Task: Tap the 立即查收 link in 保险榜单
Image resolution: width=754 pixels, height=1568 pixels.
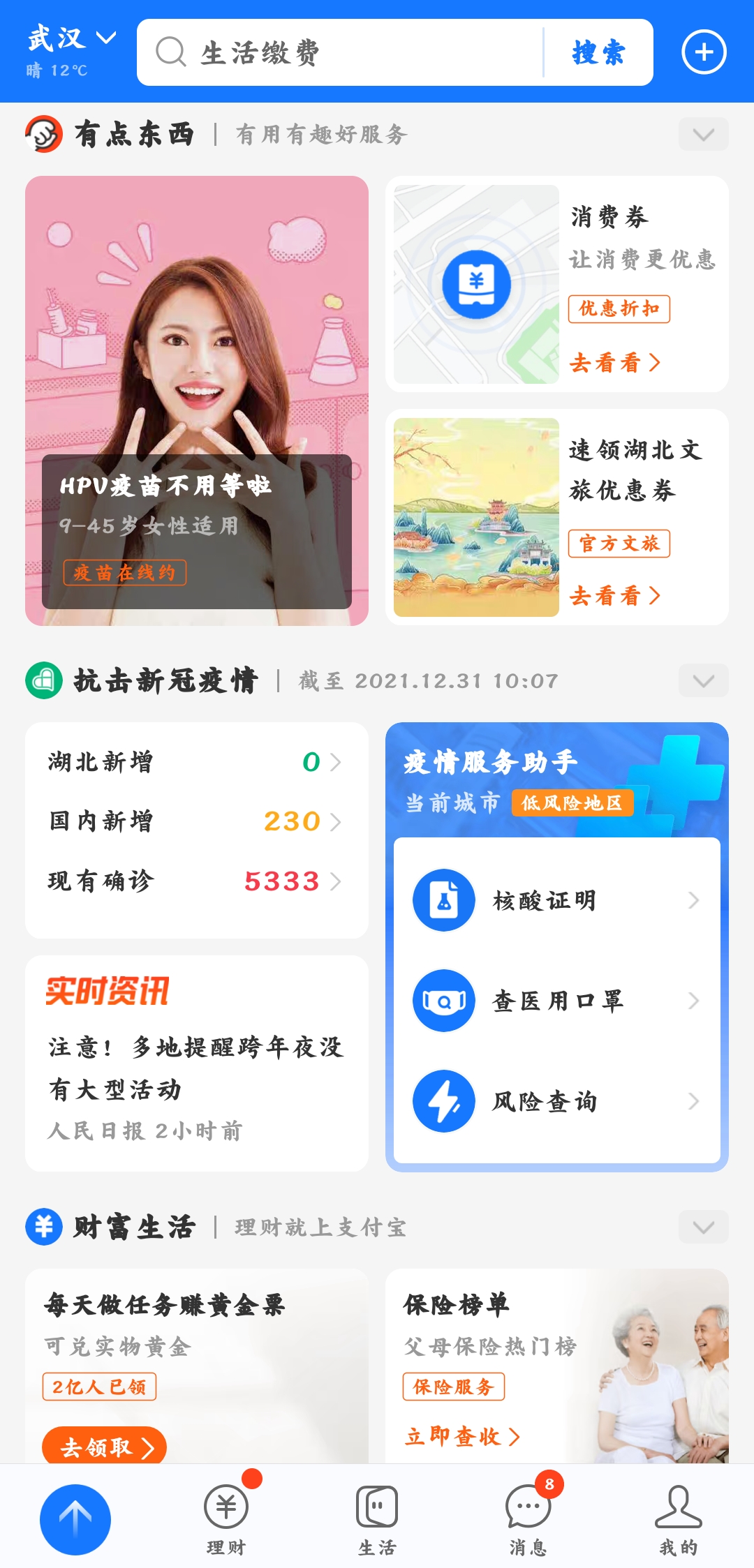Action: pos(462,1436)
